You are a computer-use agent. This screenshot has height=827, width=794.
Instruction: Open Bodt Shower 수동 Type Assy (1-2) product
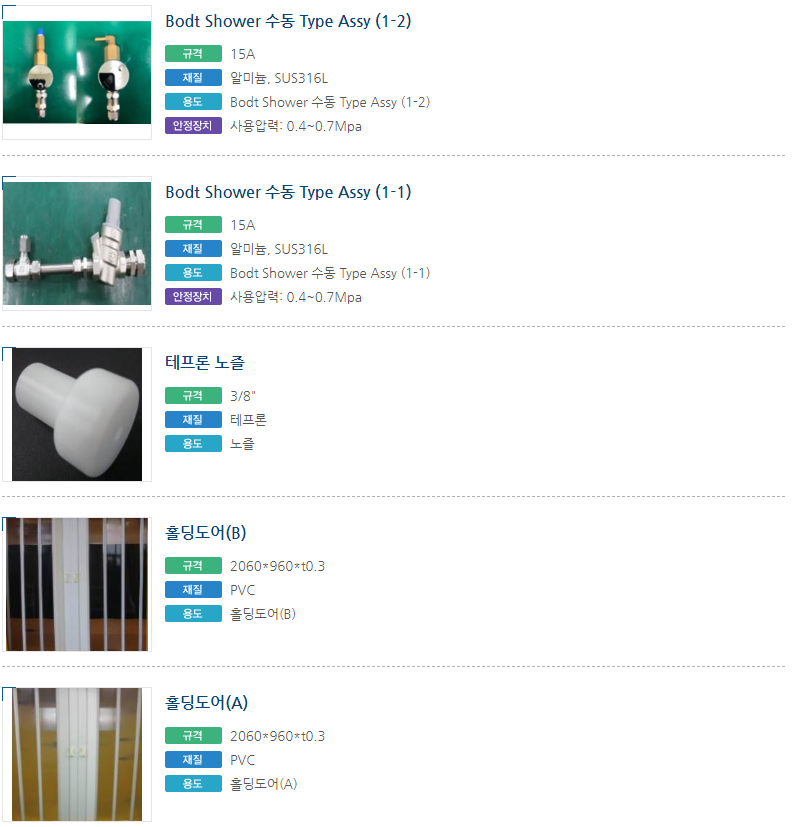(x=287, y=21)
